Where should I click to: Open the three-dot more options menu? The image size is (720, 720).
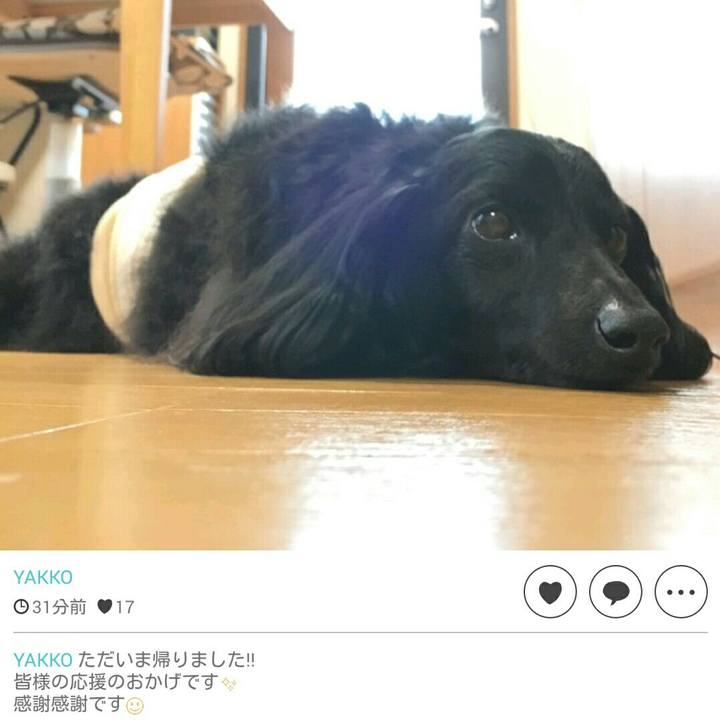tap(680, 591)
